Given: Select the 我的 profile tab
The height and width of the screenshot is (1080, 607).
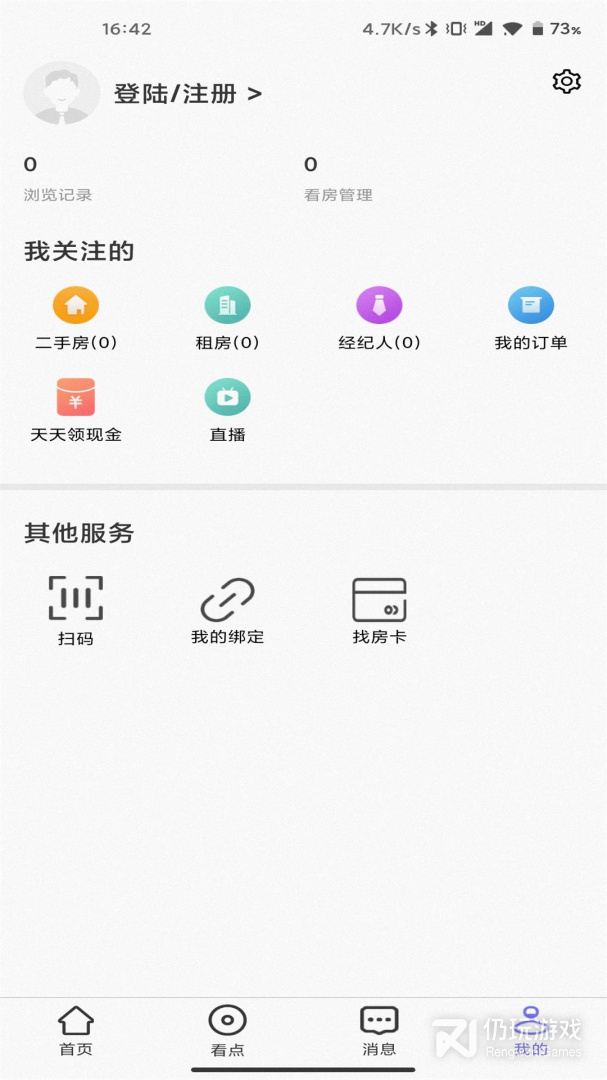Looking at the screenshot, I should 530,1032.
